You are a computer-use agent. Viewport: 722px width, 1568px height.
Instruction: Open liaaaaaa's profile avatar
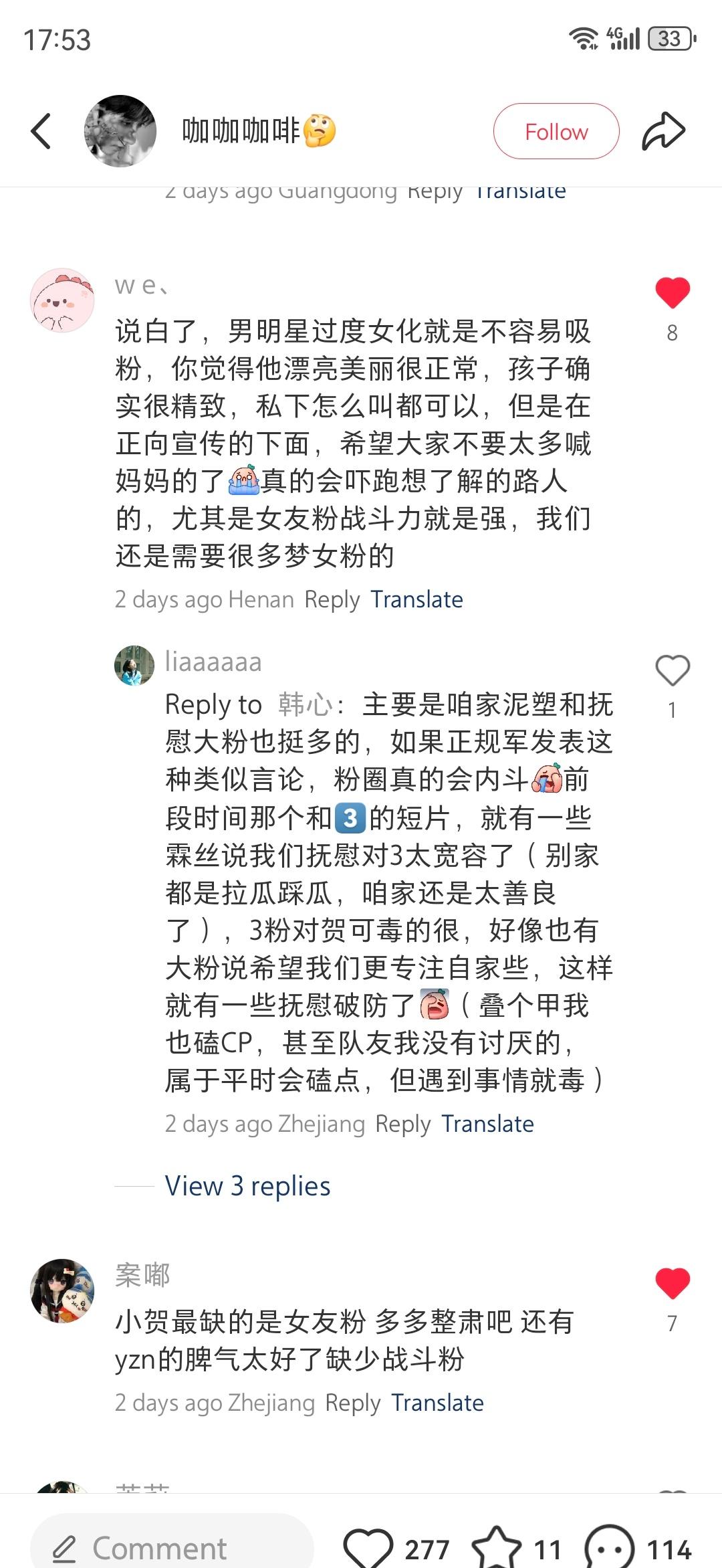pyautogui.click(x=134, y=666)
